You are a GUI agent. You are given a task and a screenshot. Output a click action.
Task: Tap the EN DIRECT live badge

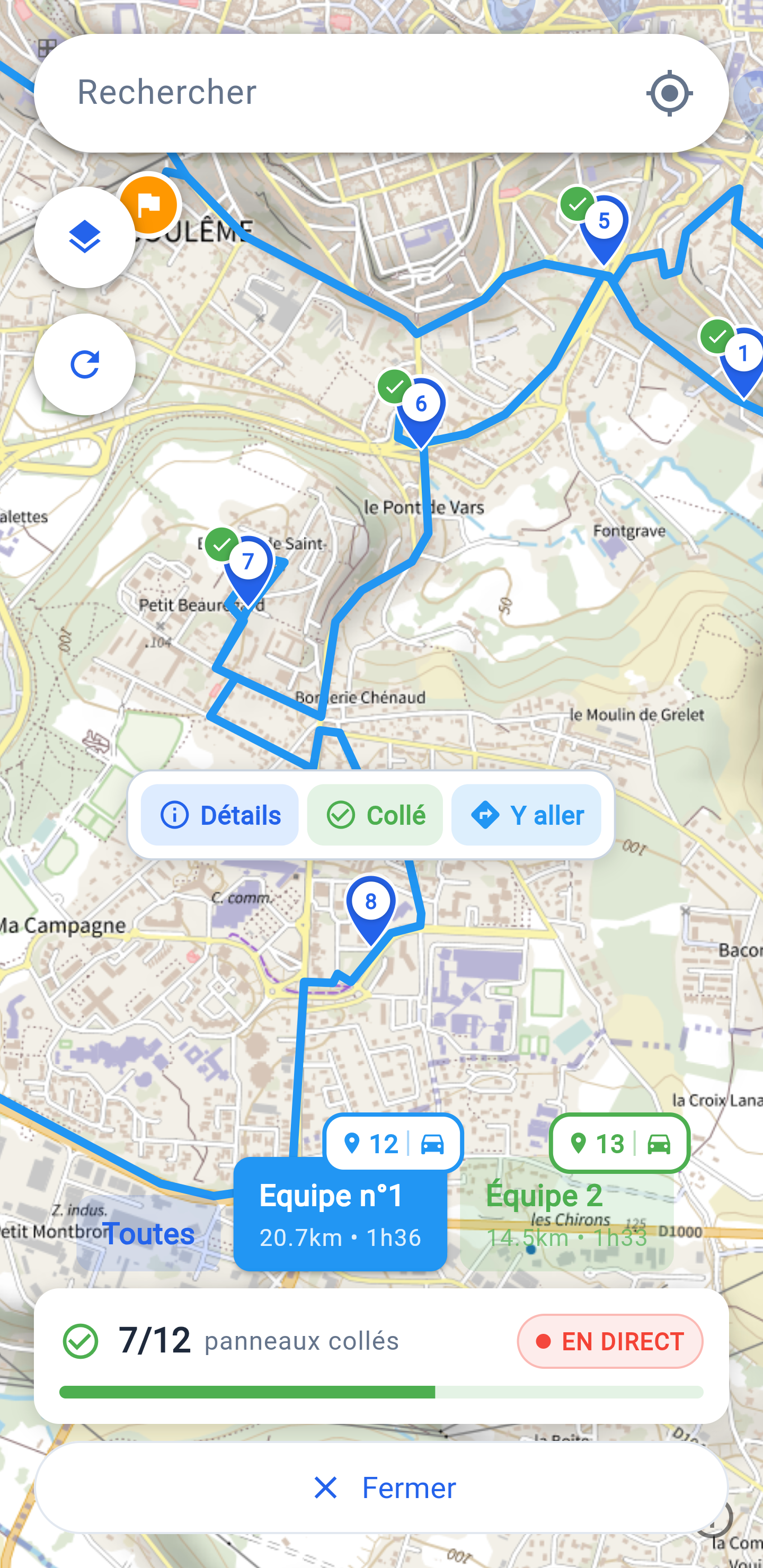[x=609, y=1341]
